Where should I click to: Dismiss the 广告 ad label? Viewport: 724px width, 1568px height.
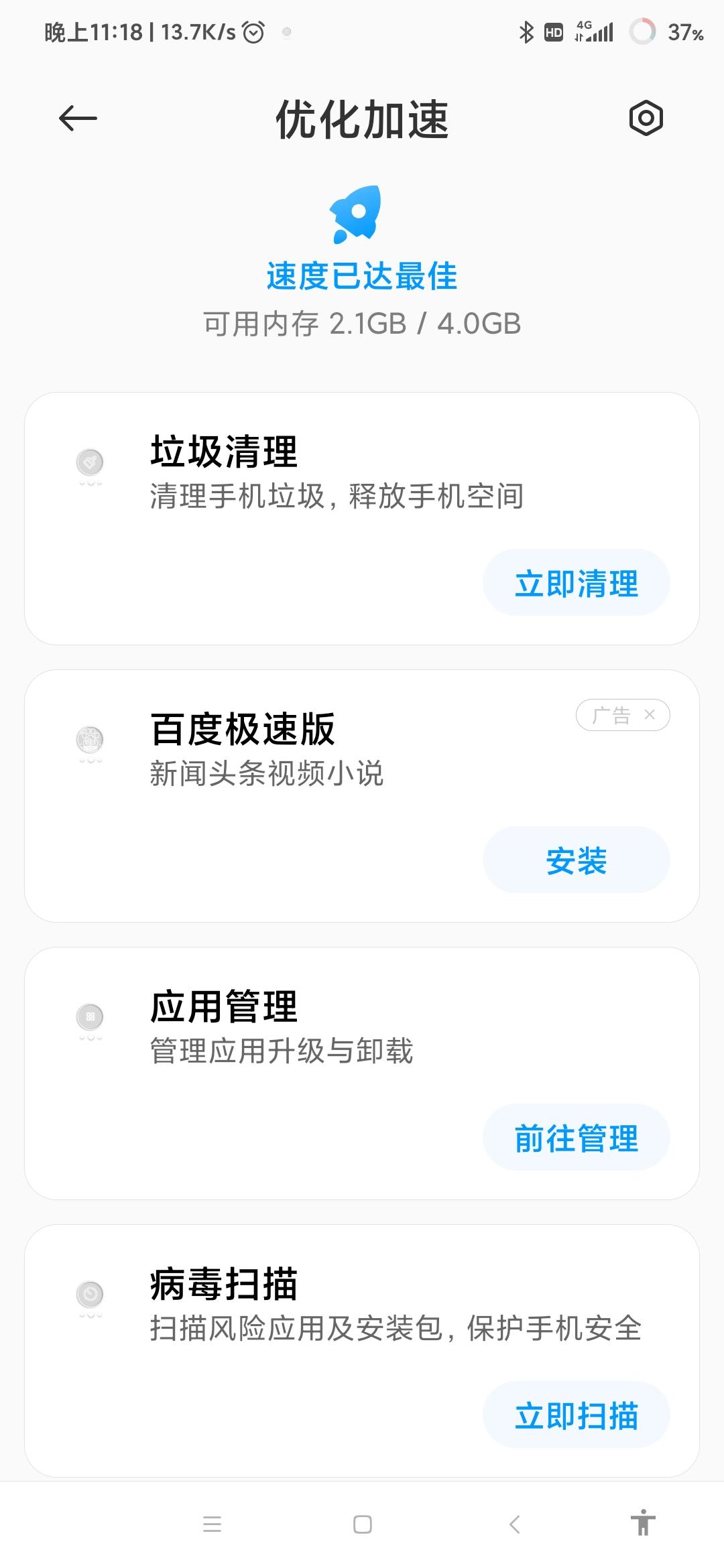coord(649,715)
